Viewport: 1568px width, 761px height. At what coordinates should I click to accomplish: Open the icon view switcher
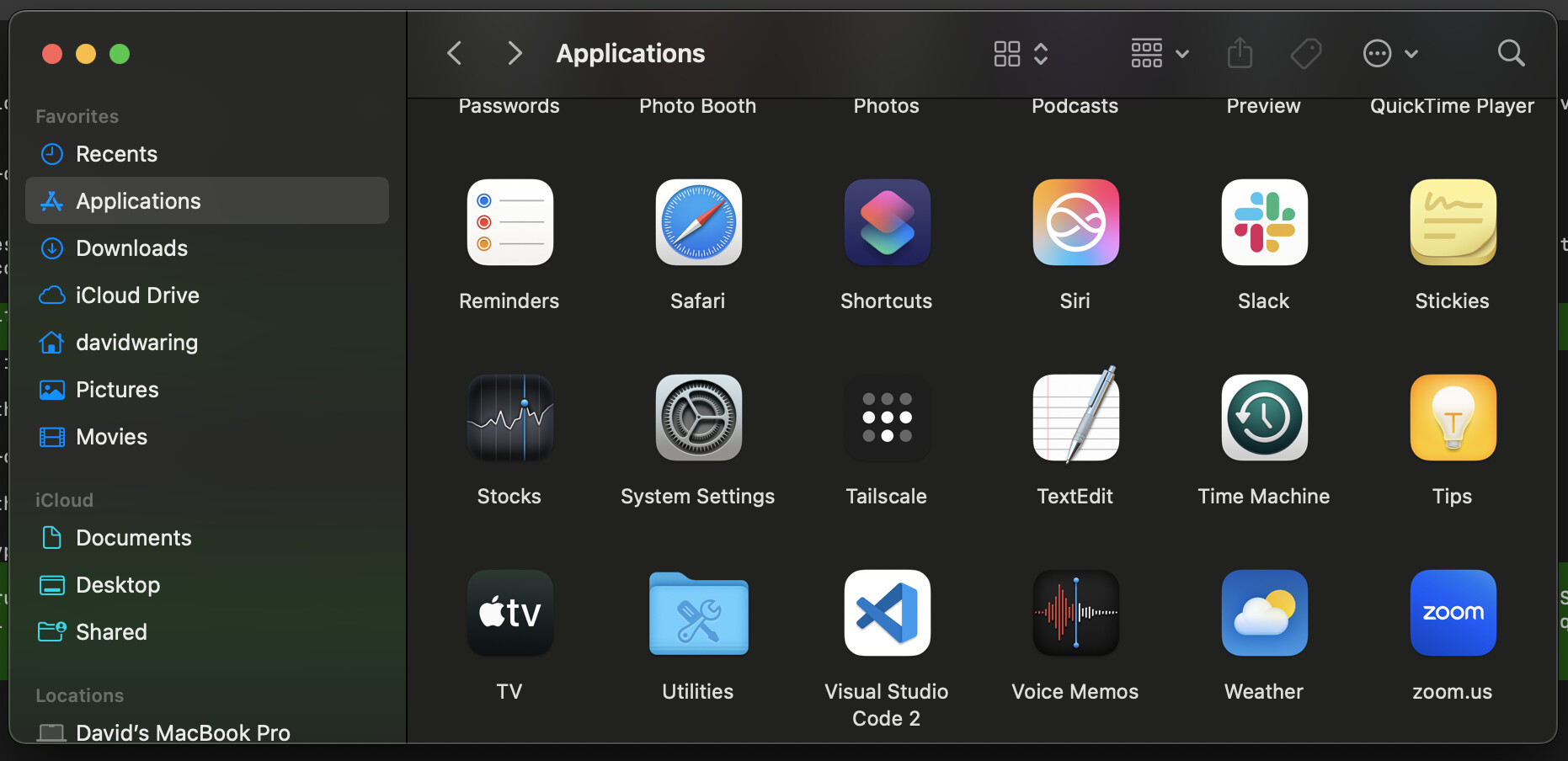pyautogui.click(x=1021, y=54)
